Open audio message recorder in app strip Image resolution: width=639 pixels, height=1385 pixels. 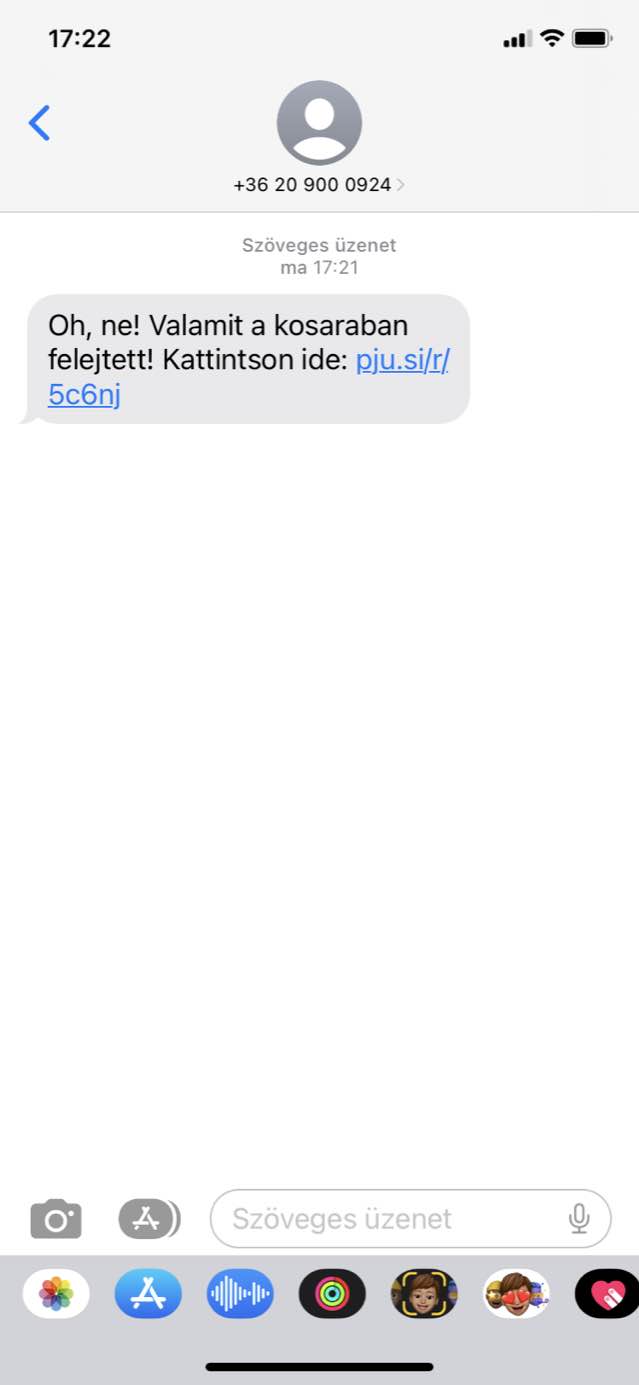coord(240,1294)
